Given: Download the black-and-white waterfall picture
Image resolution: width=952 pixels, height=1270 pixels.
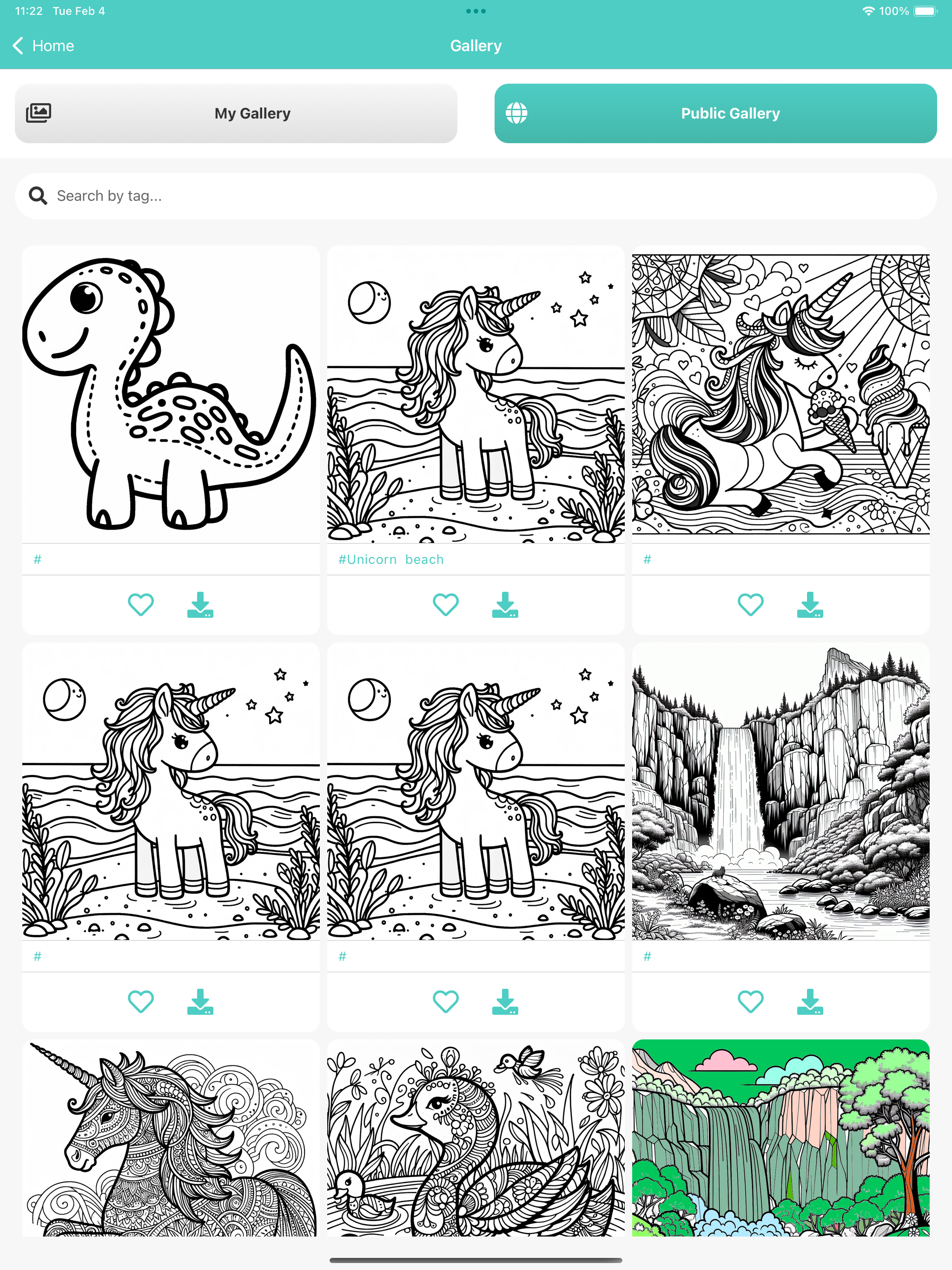Looking at the screenshot, I should tap(810, 1002).
